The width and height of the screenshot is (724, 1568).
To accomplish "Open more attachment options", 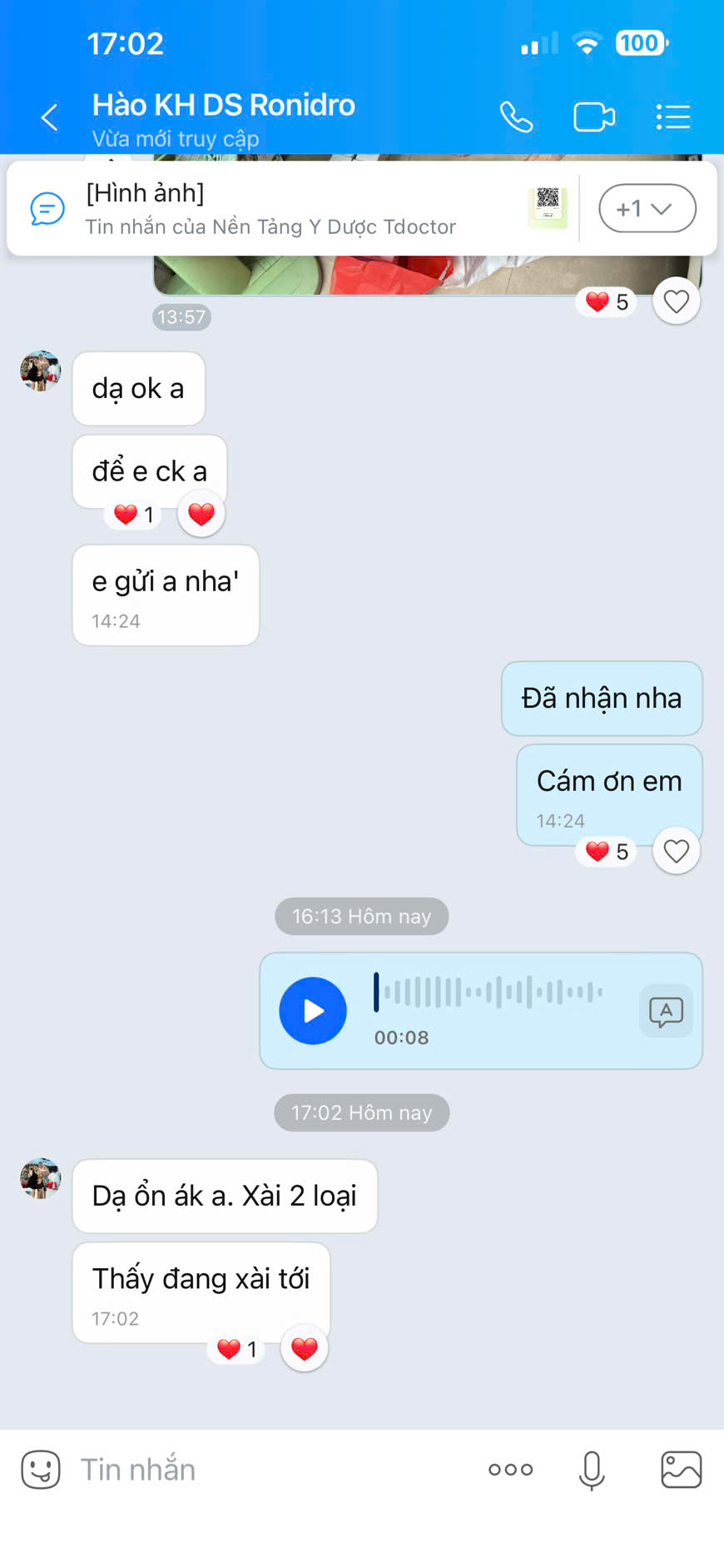I will click(510, 1470).
